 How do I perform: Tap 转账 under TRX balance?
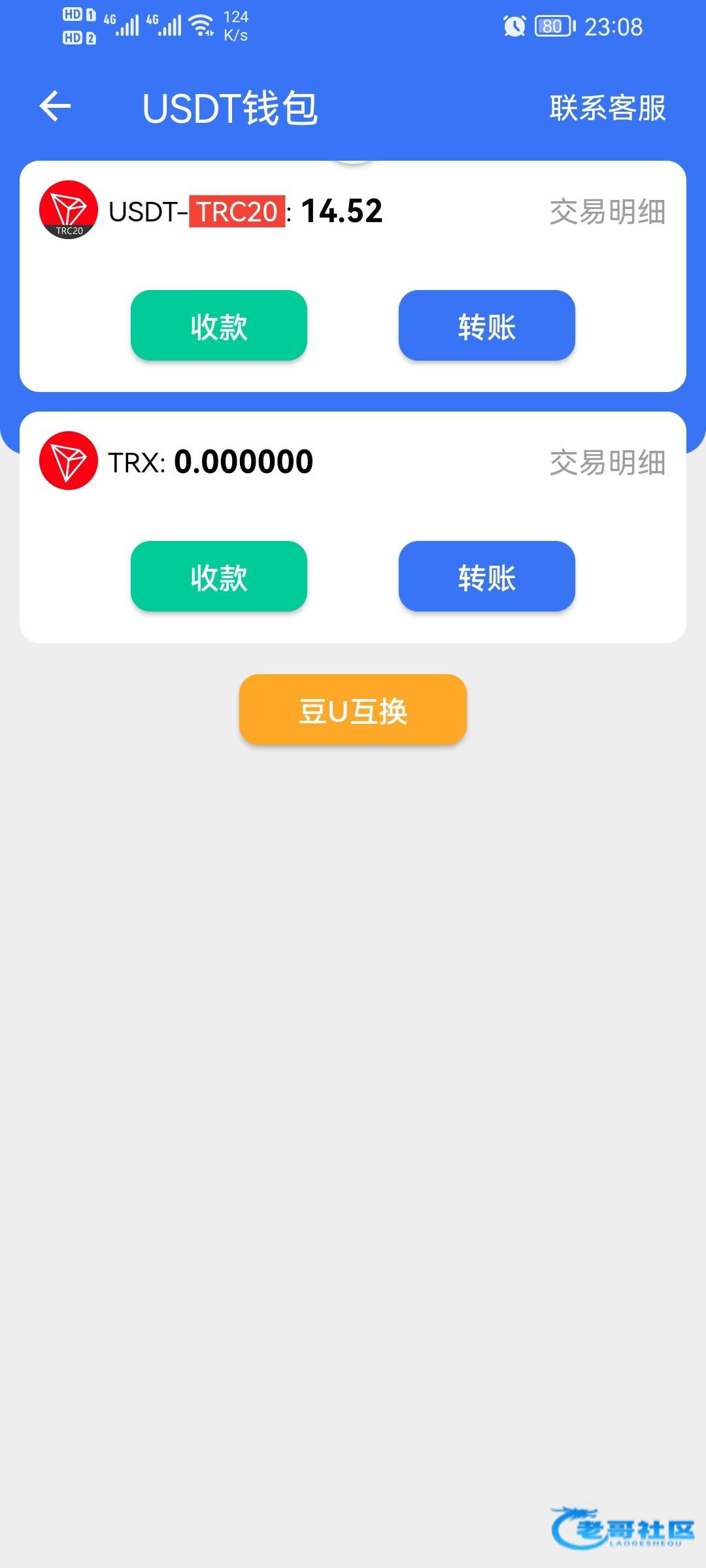pyautogui.click(x=487, y=576)
